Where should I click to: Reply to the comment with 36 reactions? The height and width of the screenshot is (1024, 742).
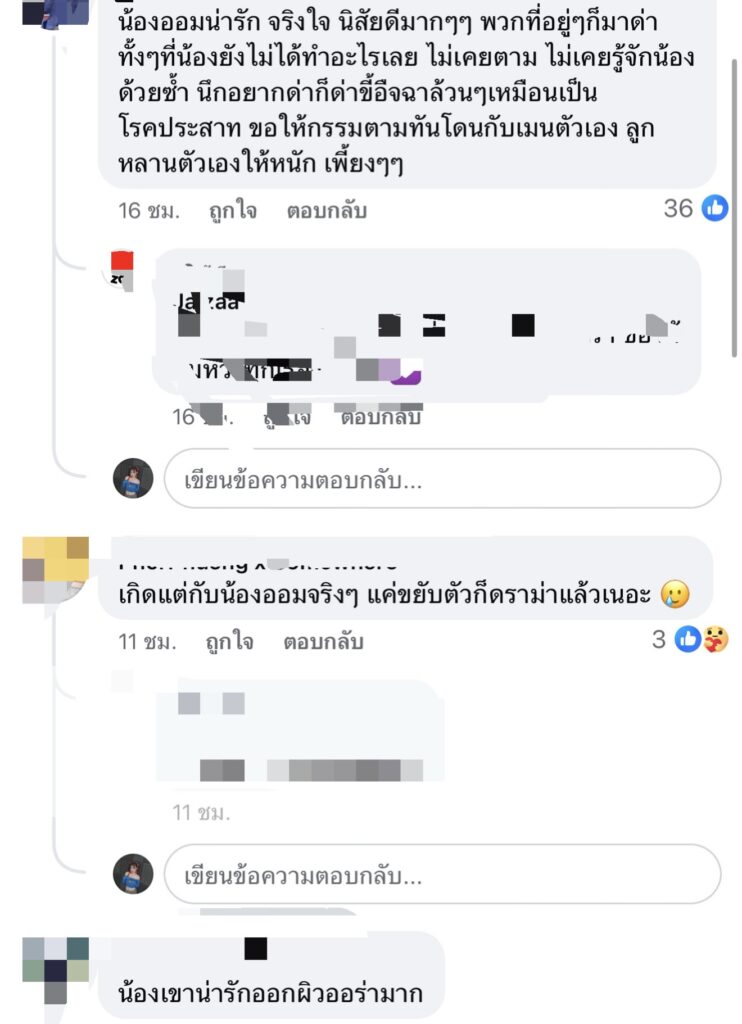pyautogui.click(x=327, y=211)
